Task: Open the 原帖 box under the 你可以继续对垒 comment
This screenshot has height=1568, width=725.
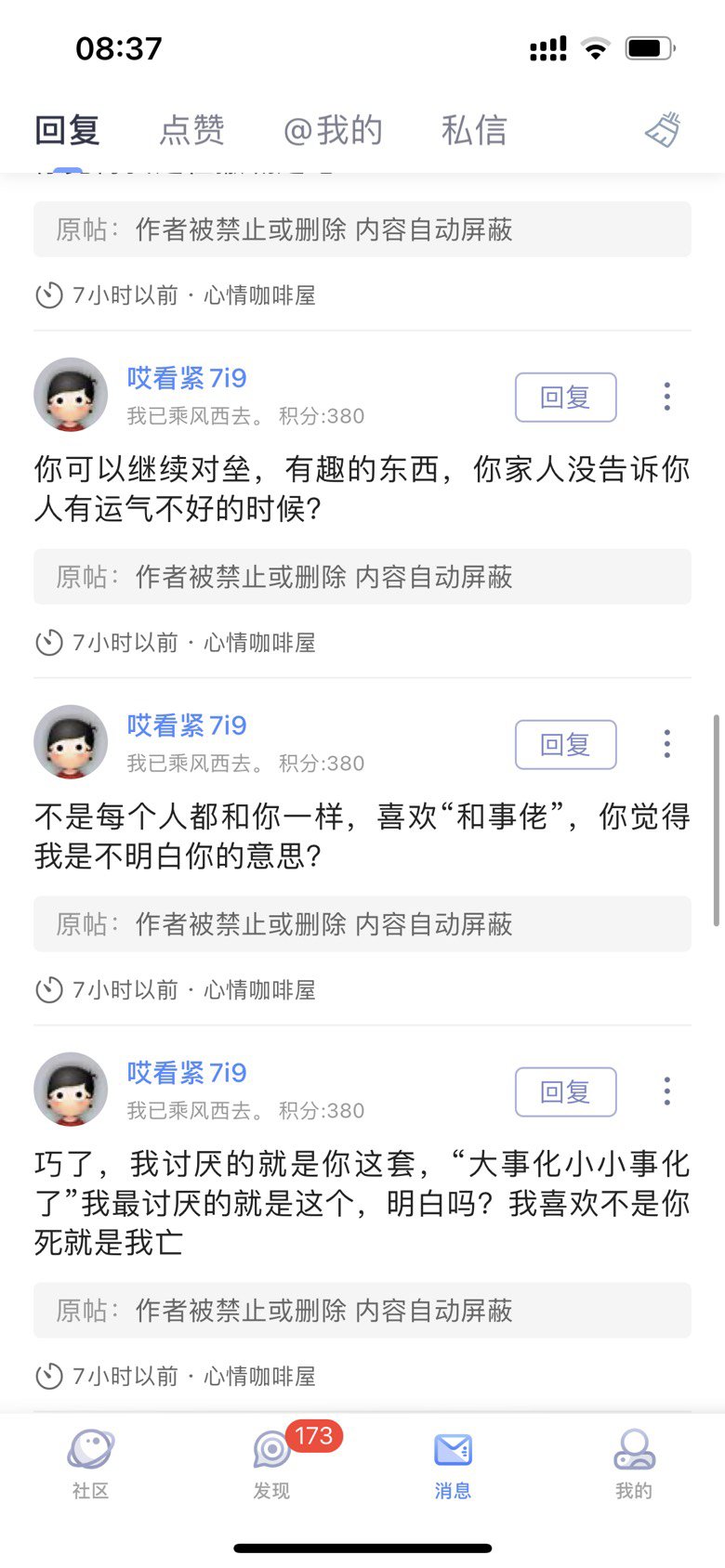Action: coord(362,577)
